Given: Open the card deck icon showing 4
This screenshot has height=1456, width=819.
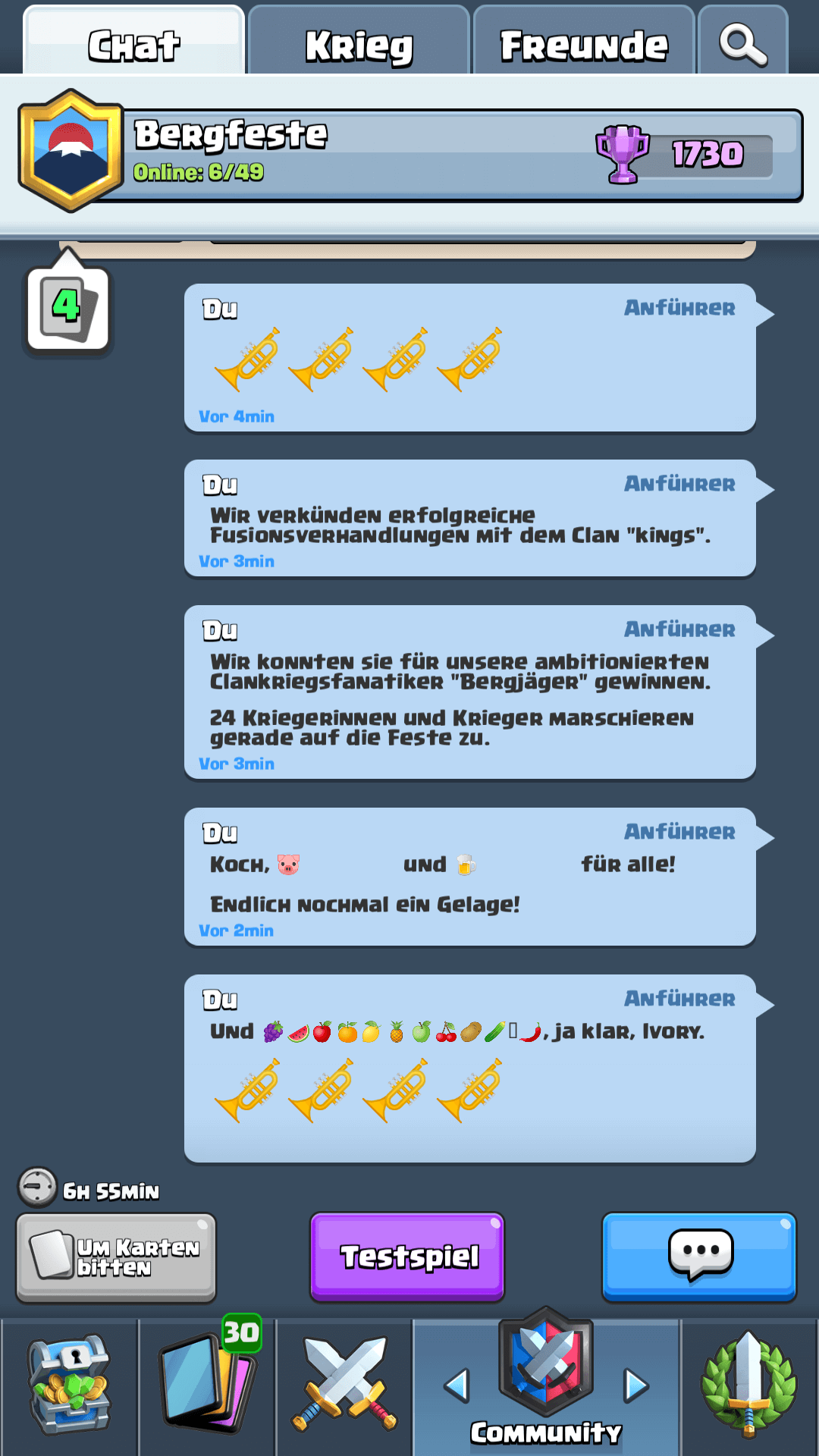Looking at the screenshot, I should [x=68, y=309].
